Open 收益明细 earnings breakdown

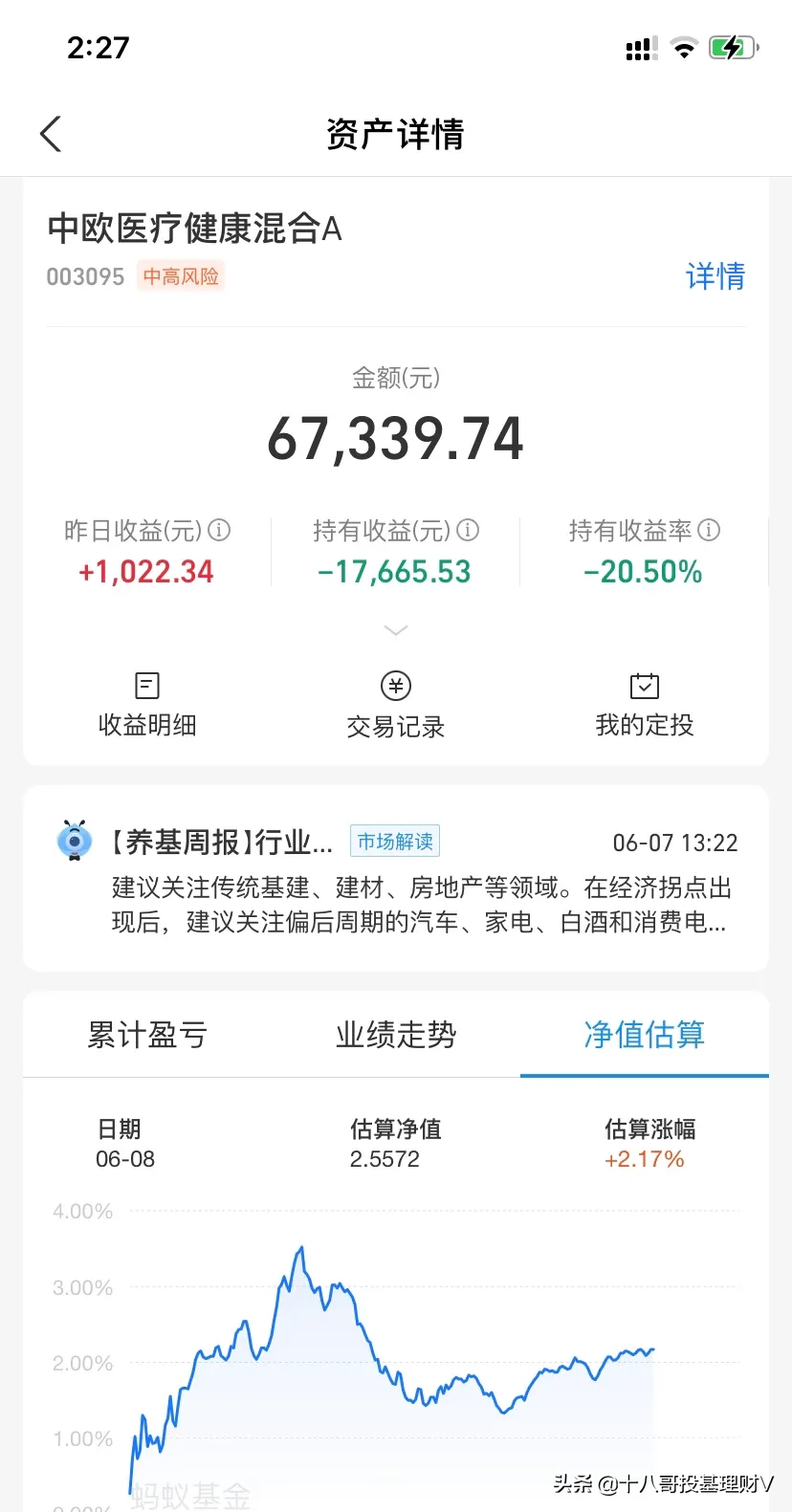click(147, 705)
